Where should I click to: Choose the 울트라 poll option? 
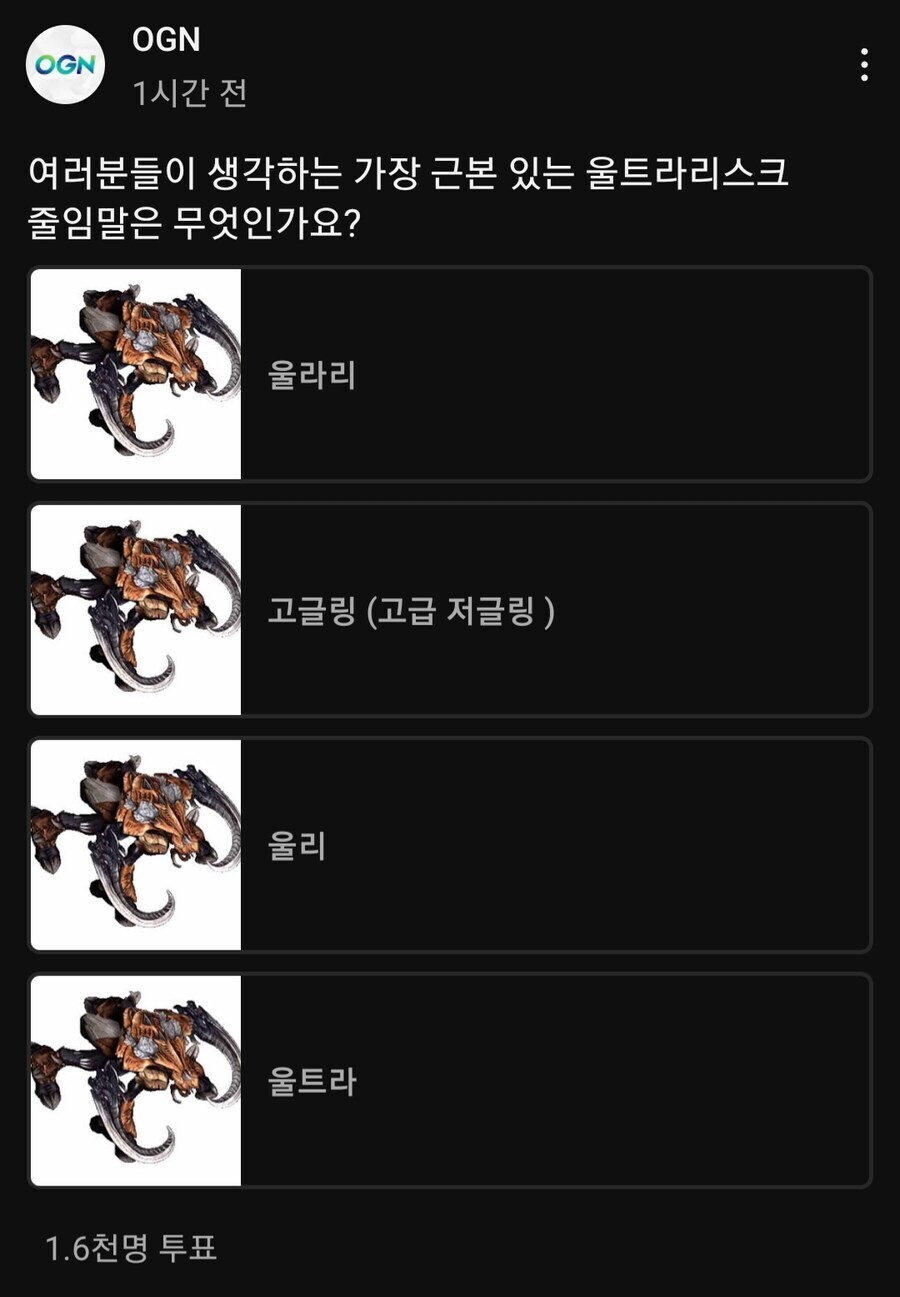450,1080
